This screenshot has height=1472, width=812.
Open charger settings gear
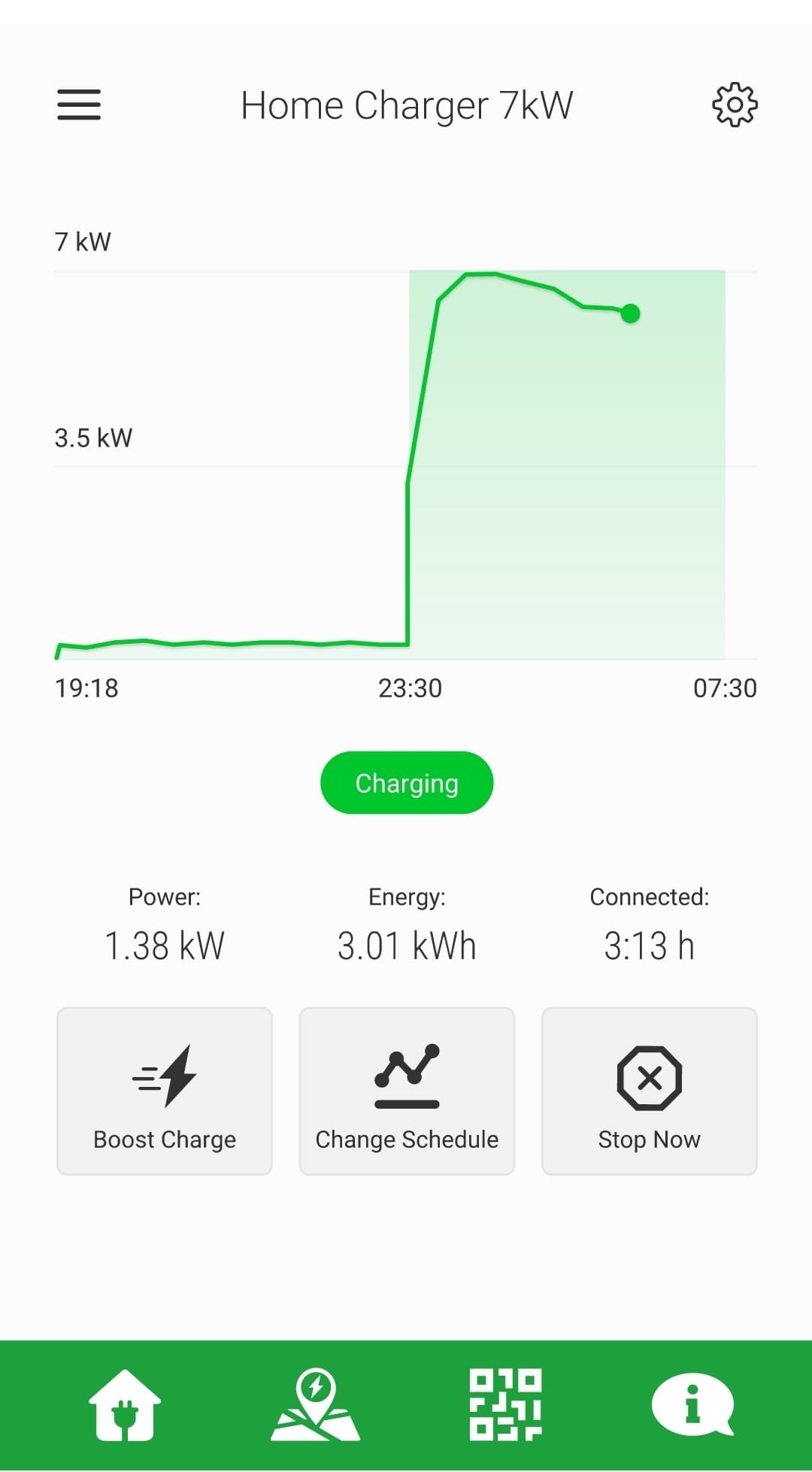point(735,105)
